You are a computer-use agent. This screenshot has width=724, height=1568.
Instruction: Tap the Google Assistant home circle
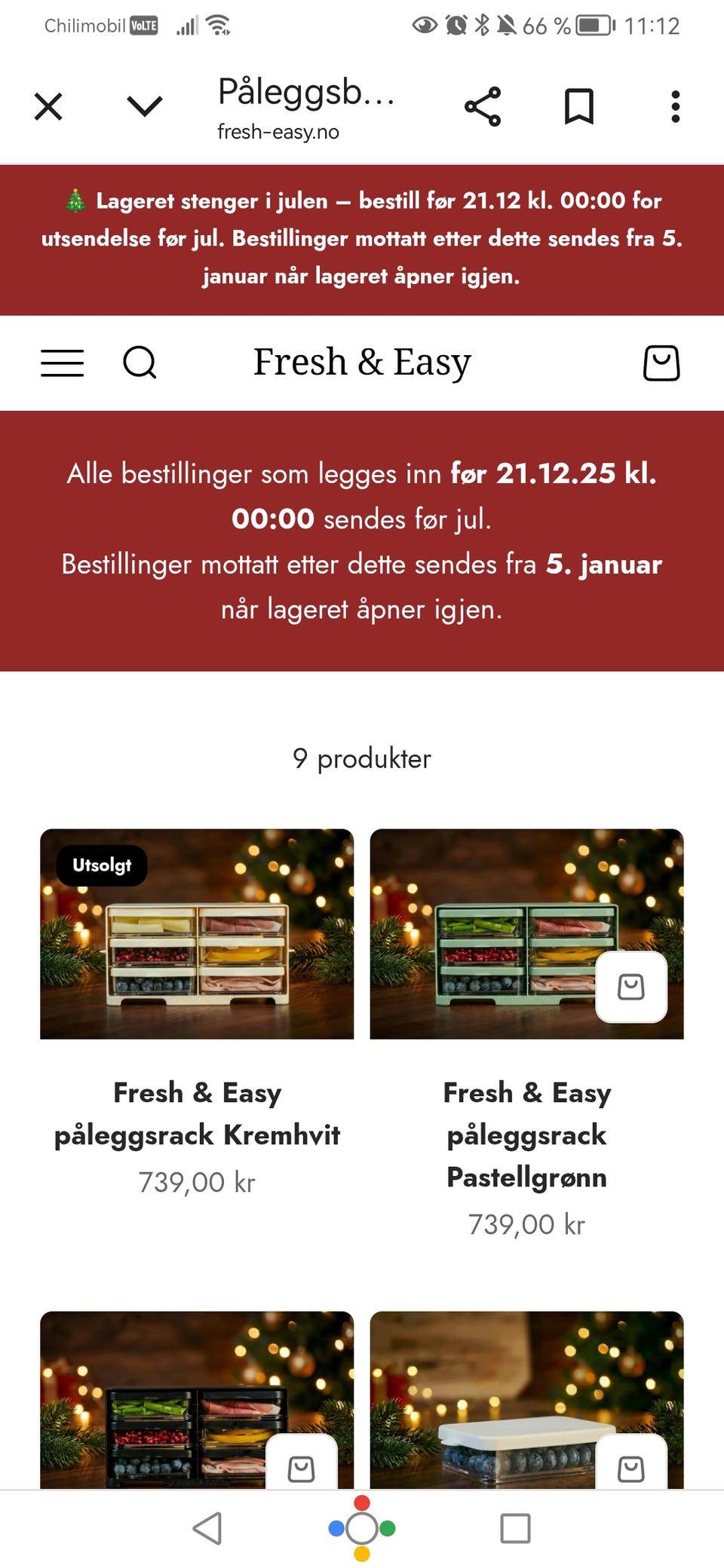coord(363,1527)
